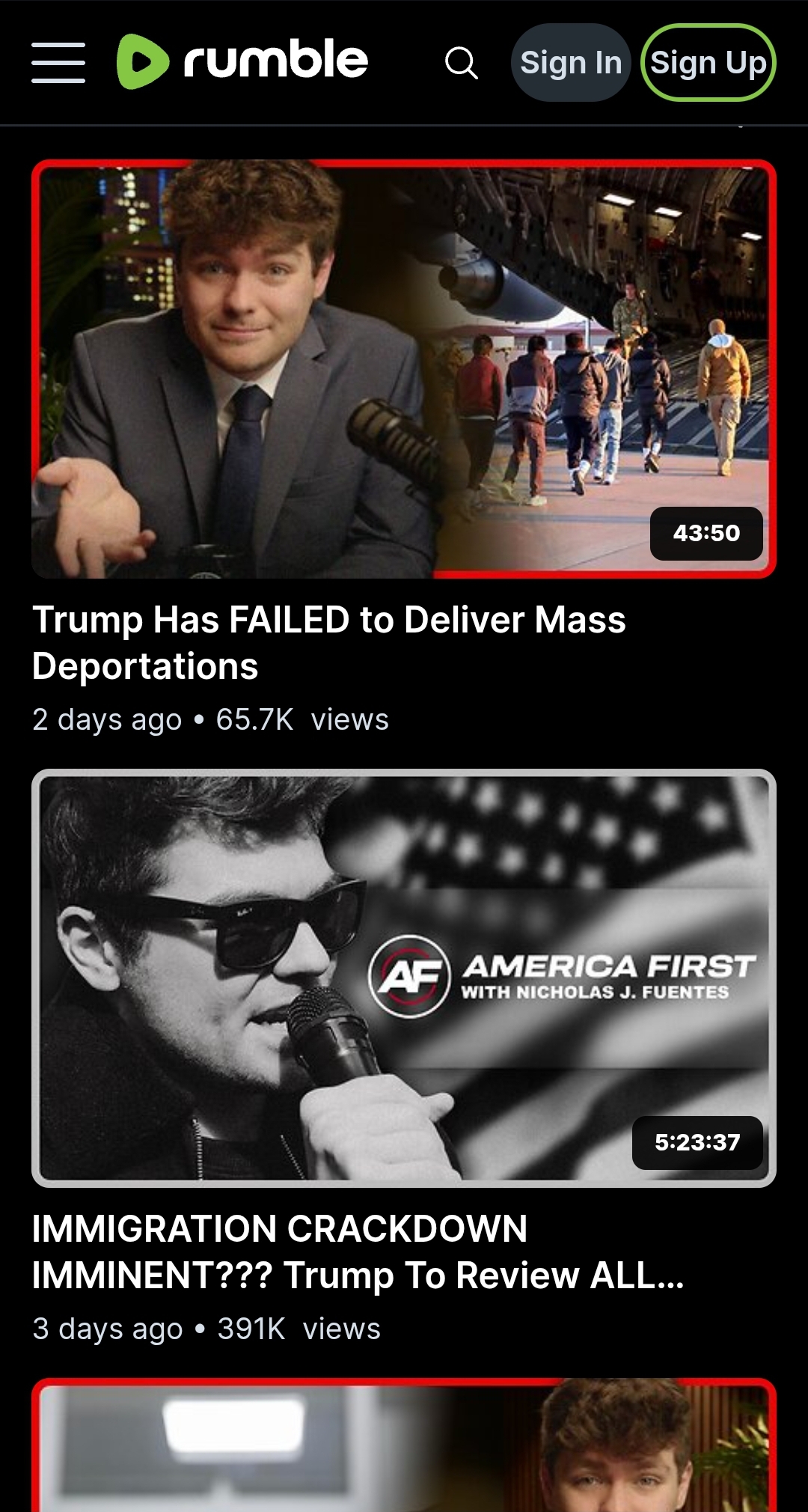Tap the Sign Up button
Screen dimensions: 808x1512
tap(708, 63)
